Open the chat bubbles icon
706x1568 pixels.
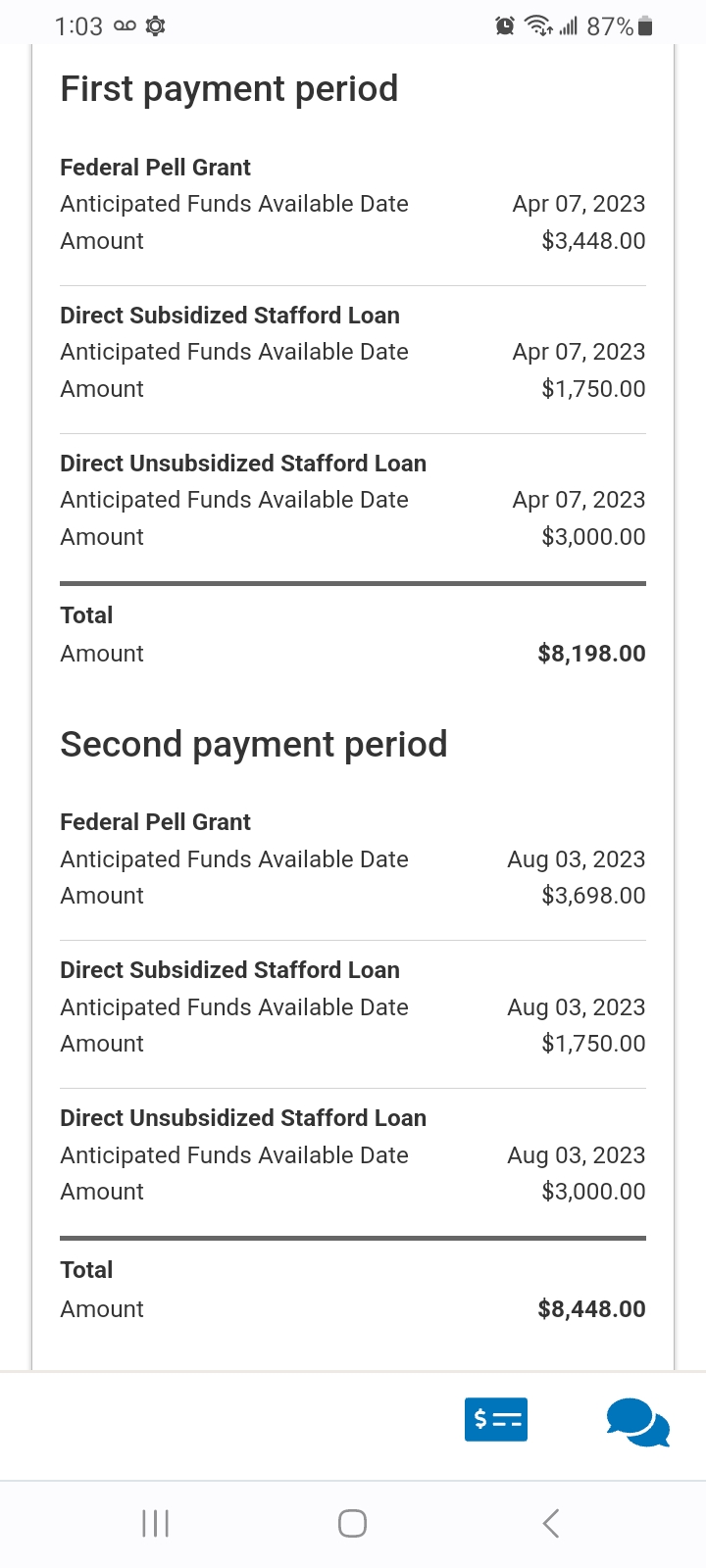pos(637,1421)
